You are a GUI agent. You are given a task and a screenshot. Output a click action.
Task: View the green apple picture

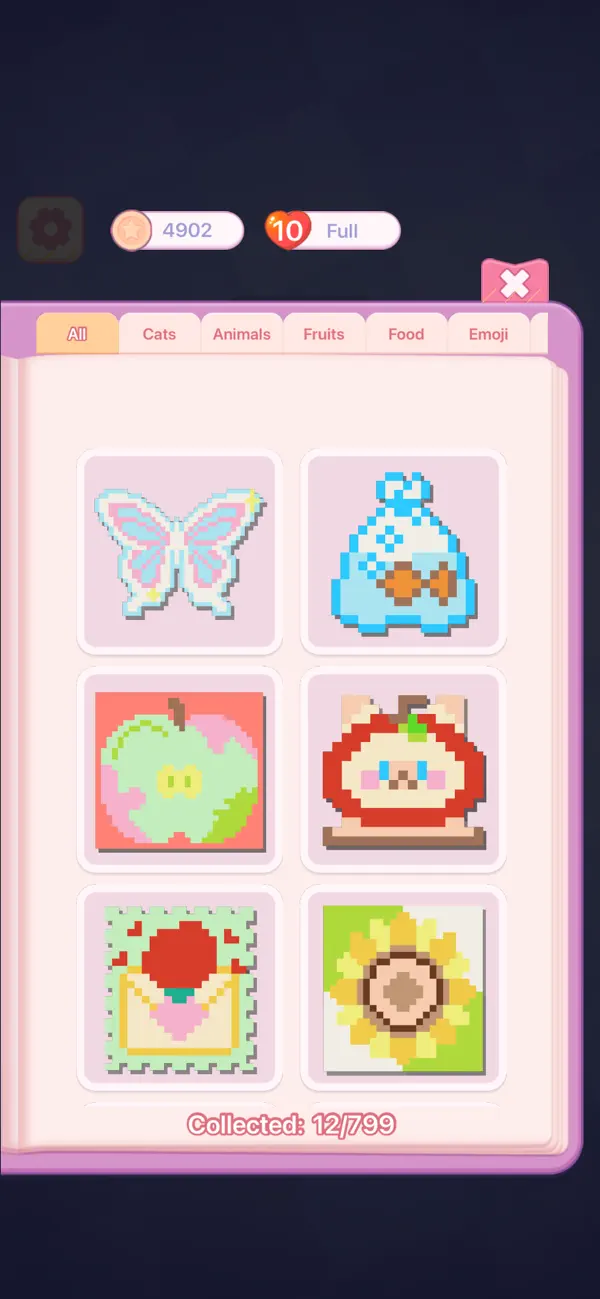click(x=180, y=770)
